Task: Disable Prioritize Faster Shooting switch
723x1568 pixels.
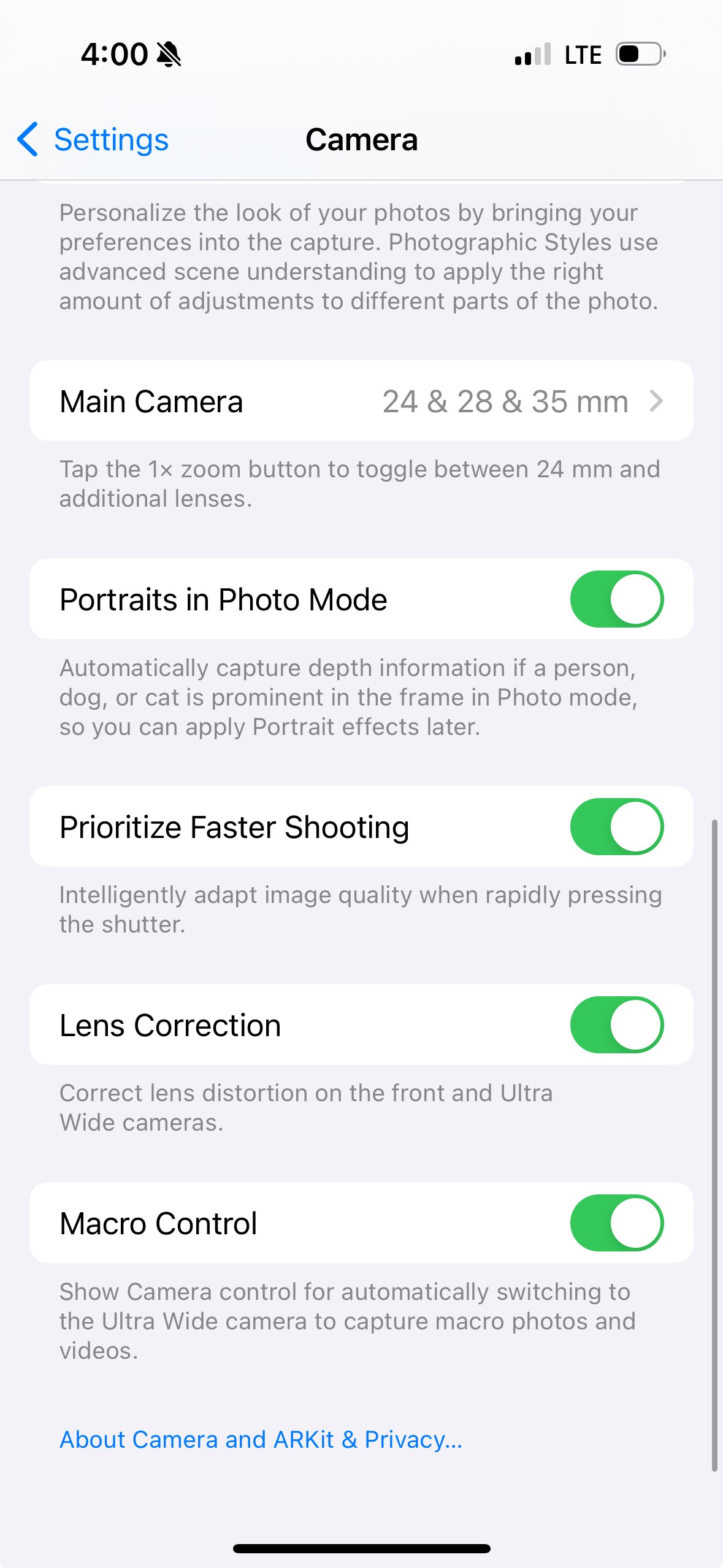Action: [616, 826]
